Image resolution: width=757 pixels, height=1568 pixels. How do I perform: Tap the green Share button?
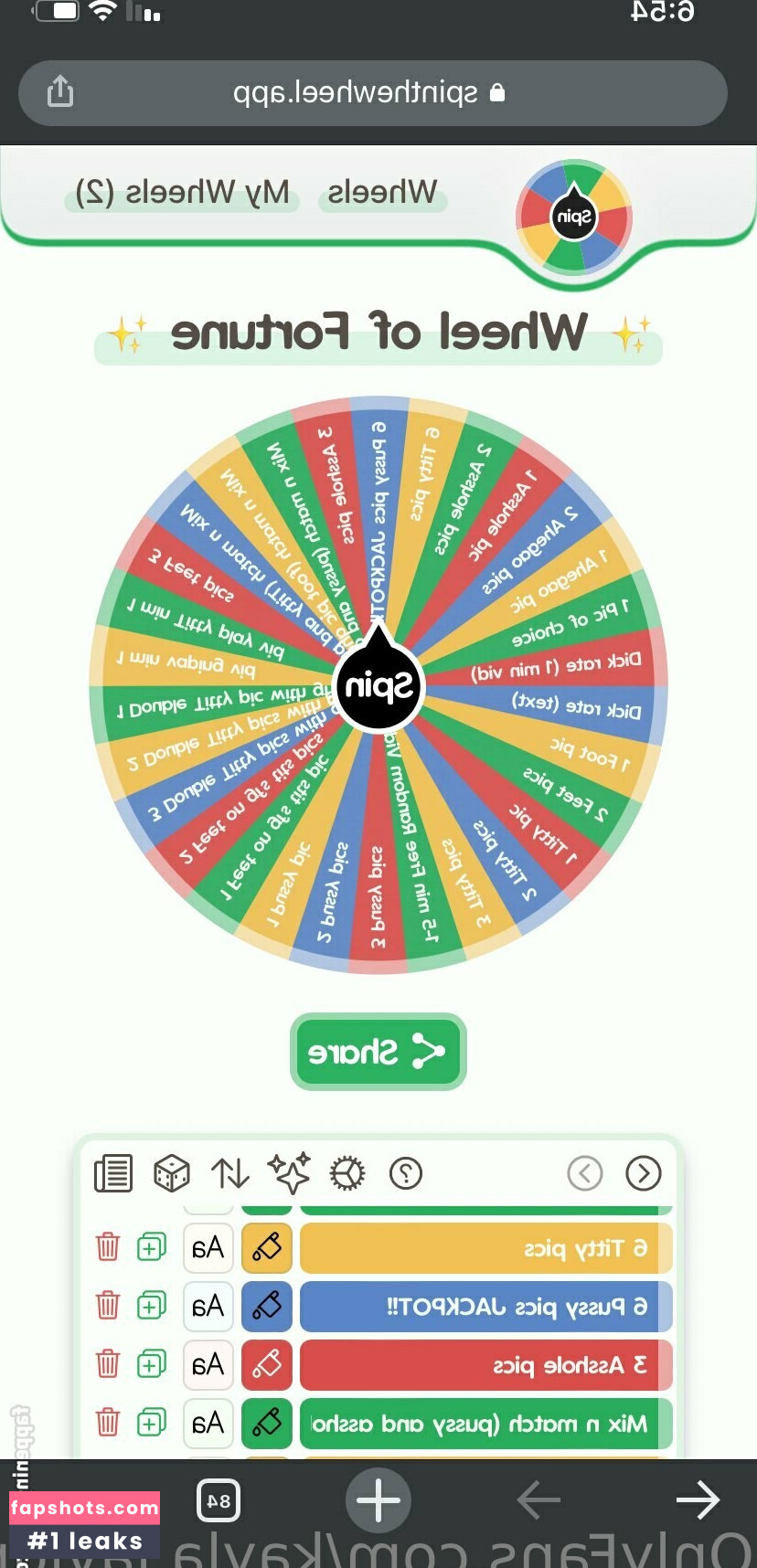pyautogui.click(x=378, y=1052)
